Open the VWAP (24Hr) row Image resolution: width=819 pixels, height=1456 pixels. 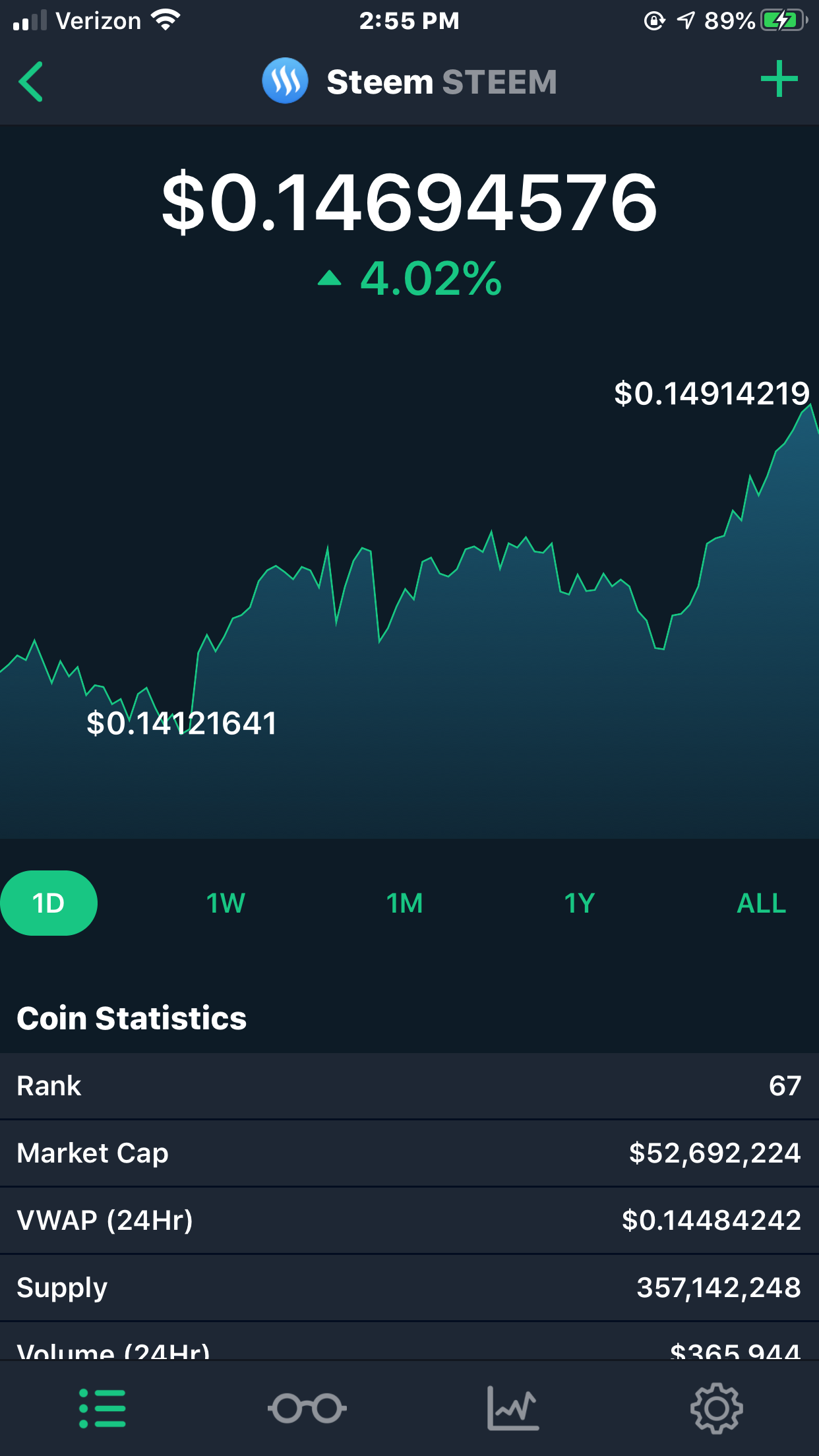[x=409, y=1221]
